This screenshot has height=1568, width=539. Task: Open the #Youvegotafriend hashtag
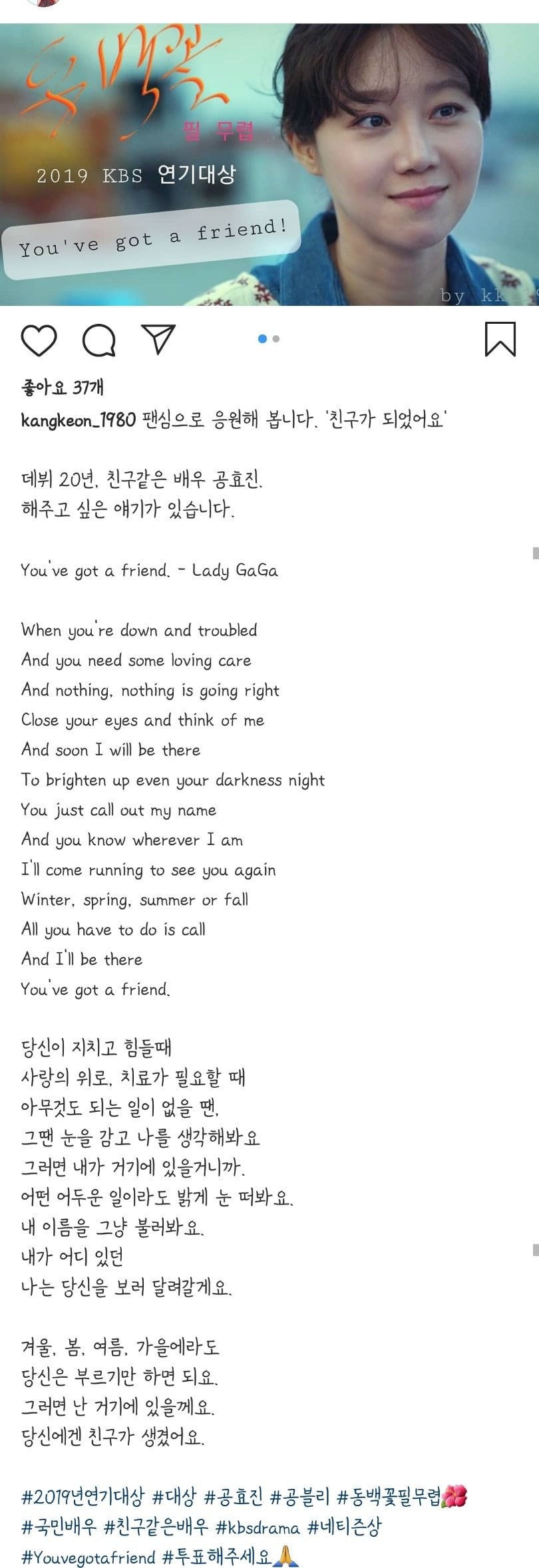[88, 1557]
